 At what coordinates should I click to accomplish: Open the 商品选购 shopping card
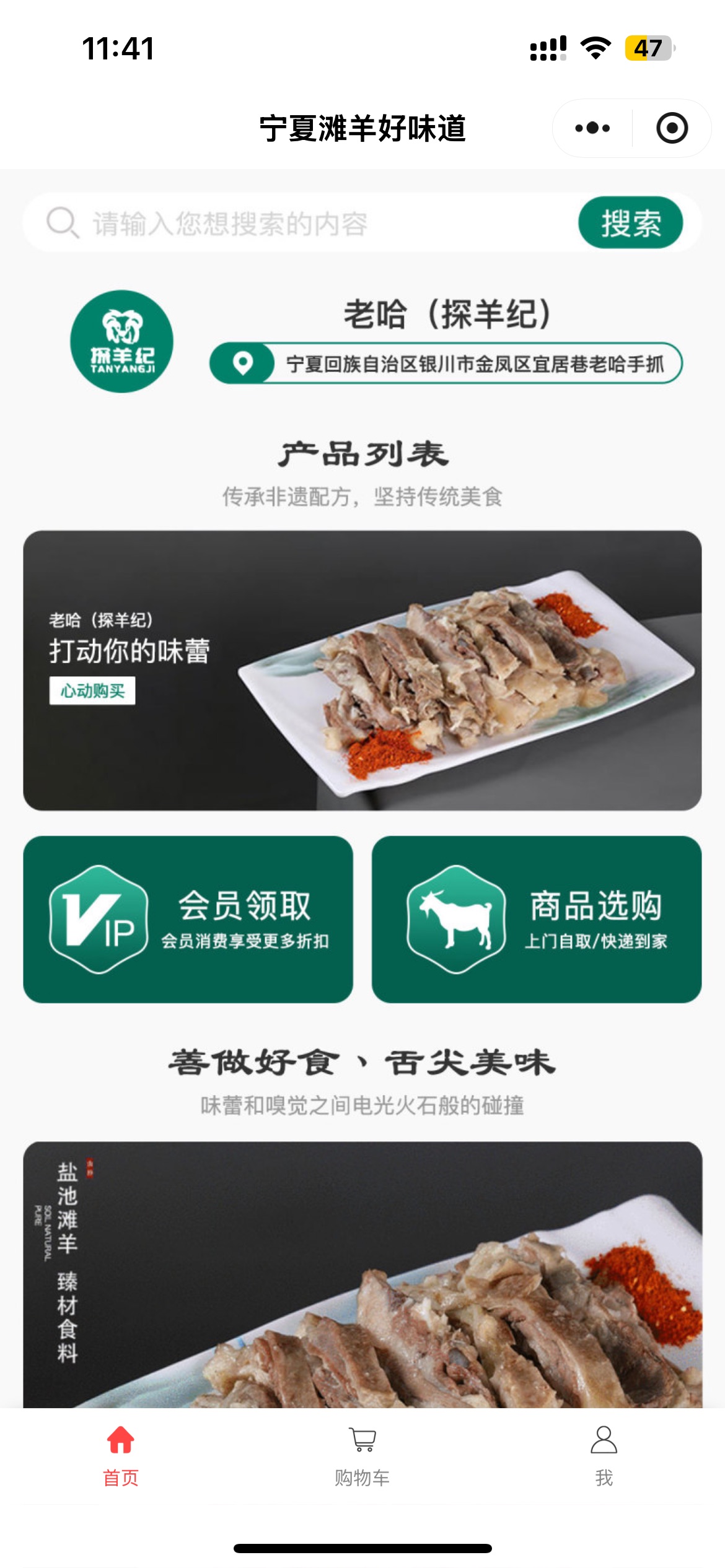click(537, 919)
